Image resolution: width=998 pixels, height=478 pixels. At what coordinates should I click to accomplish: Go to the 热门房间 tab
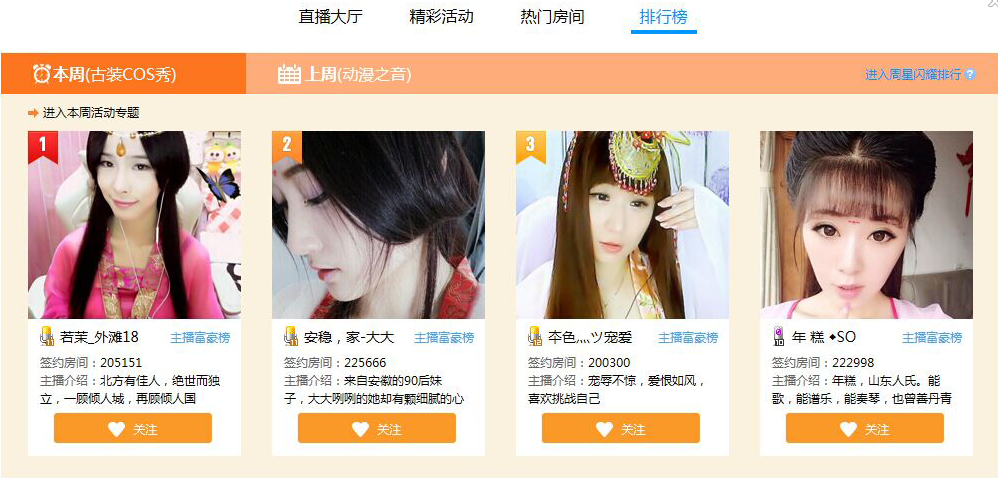(552, 17)
